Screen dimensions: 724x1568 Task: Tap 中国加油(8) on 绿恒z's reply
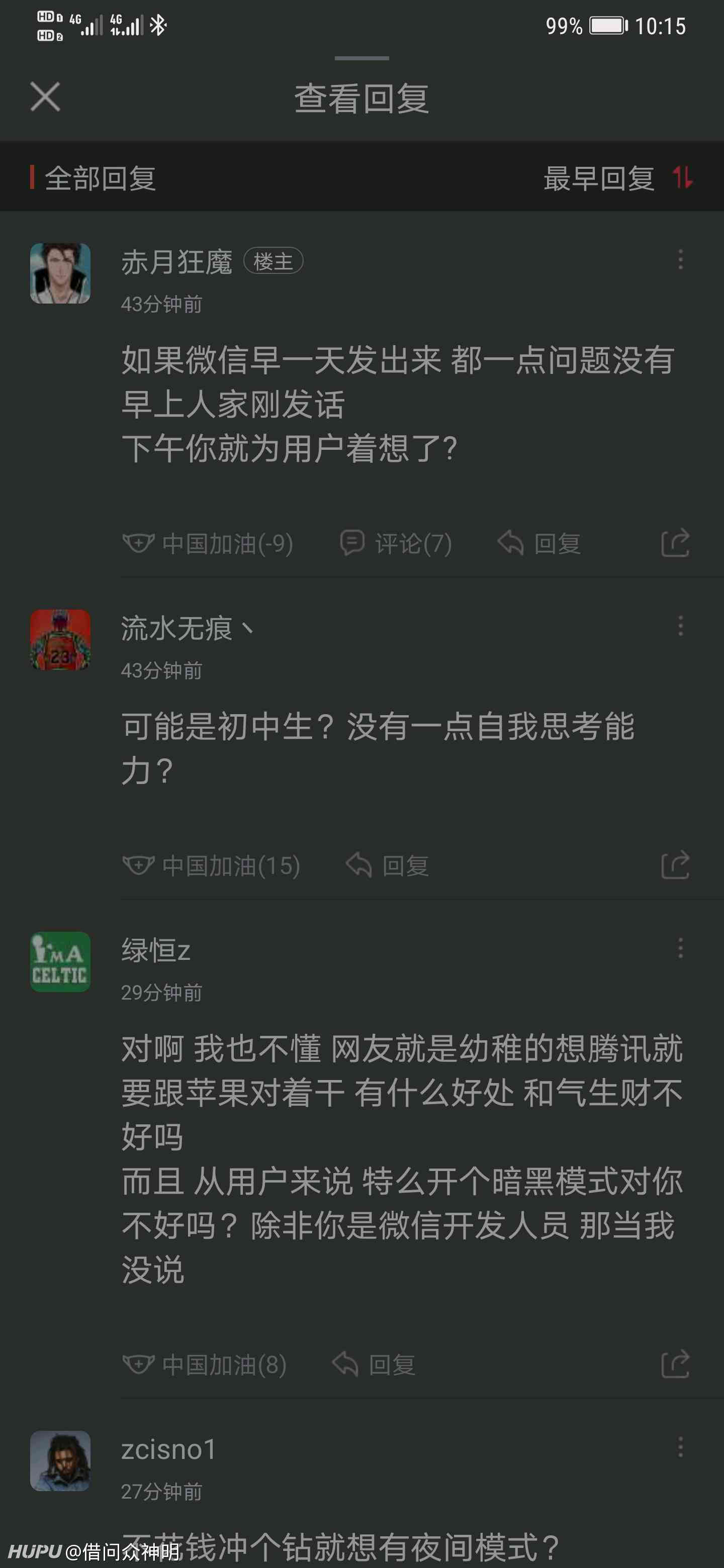(205, 1364)
